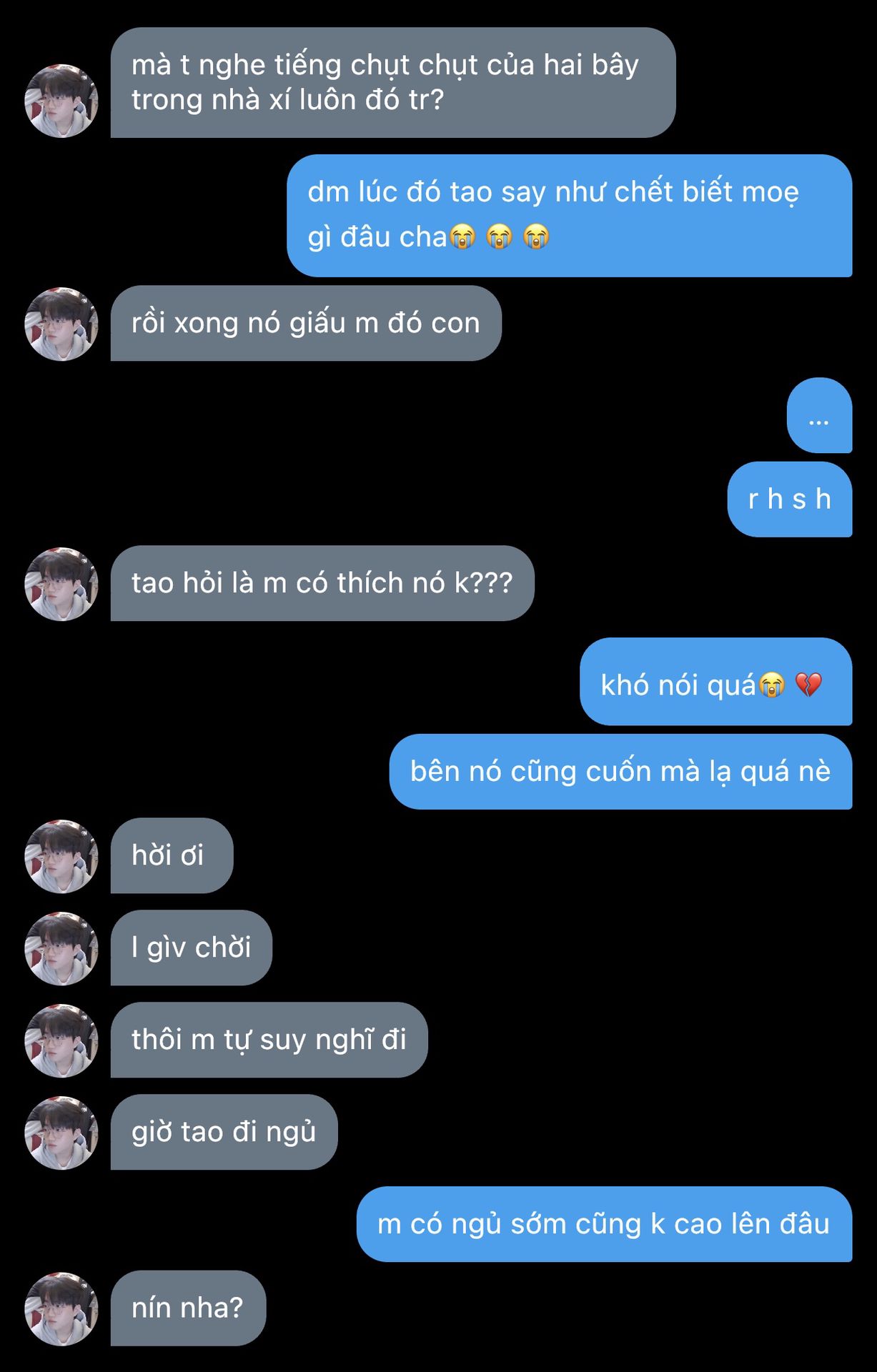Tap the avatar beside 'giờ tao đi ngủ'

(x=61, y=1133)
